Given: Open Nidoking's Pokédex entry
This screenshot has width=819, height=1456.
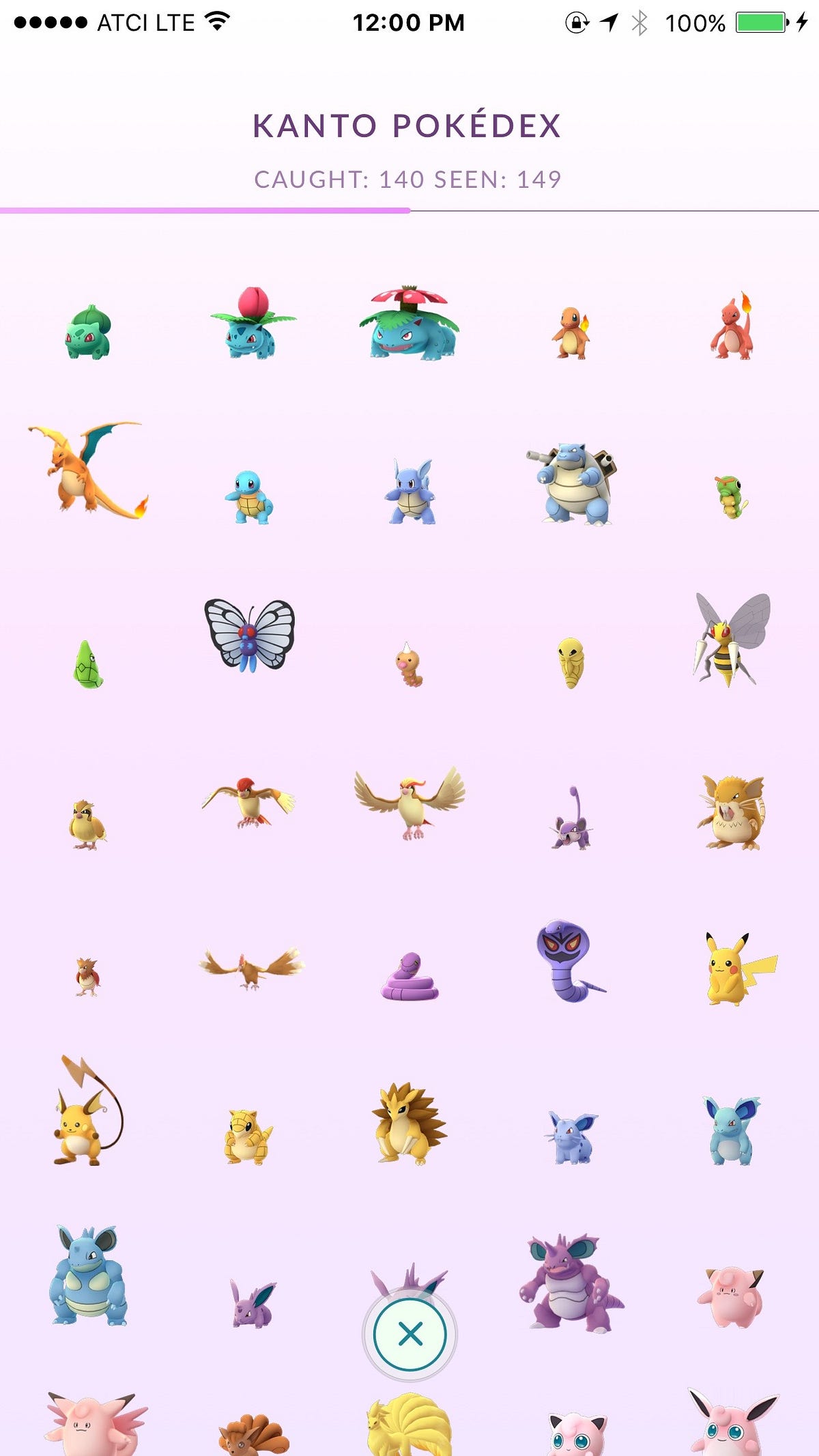Looking at the screenshot, I should coord(571,1283).
